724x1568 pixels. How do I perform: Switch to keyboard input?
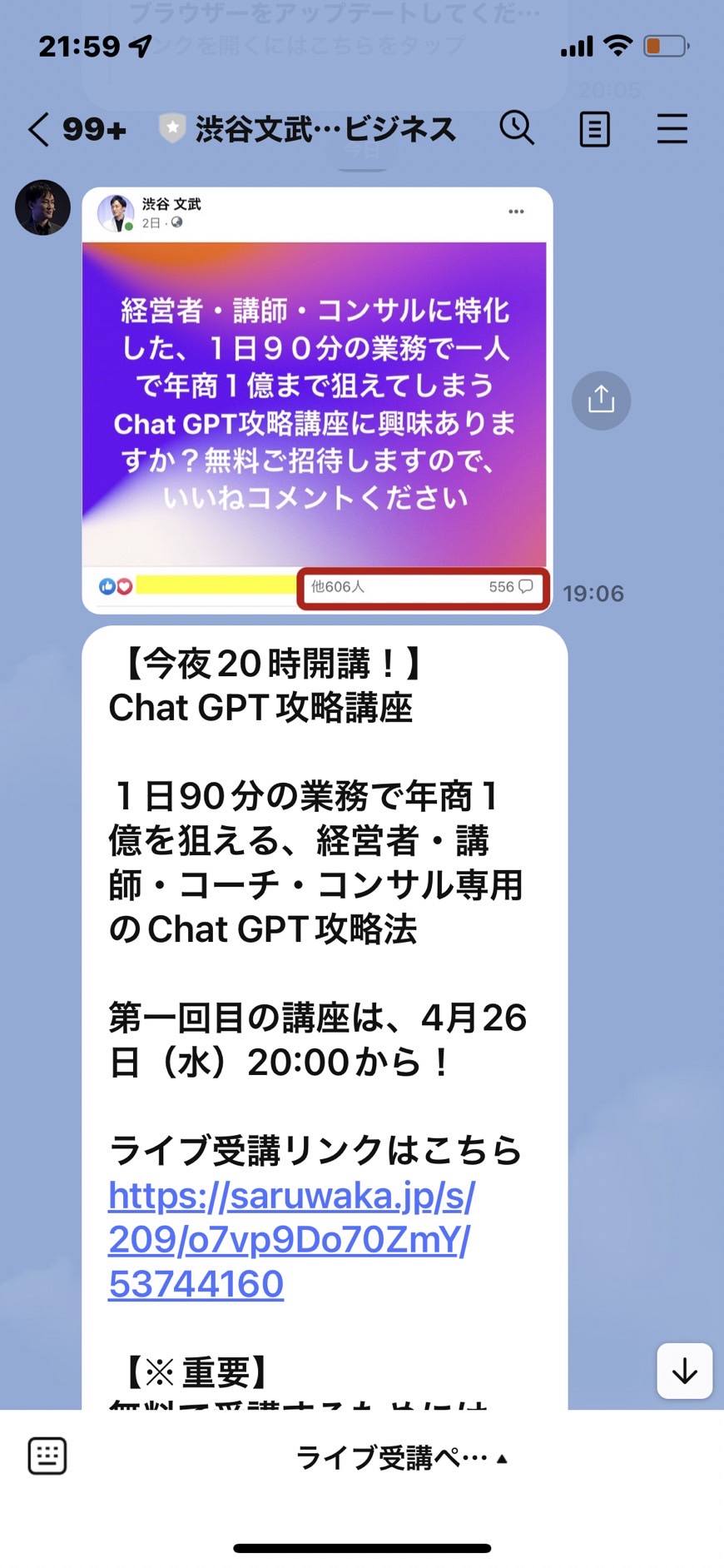point(47,1456)
